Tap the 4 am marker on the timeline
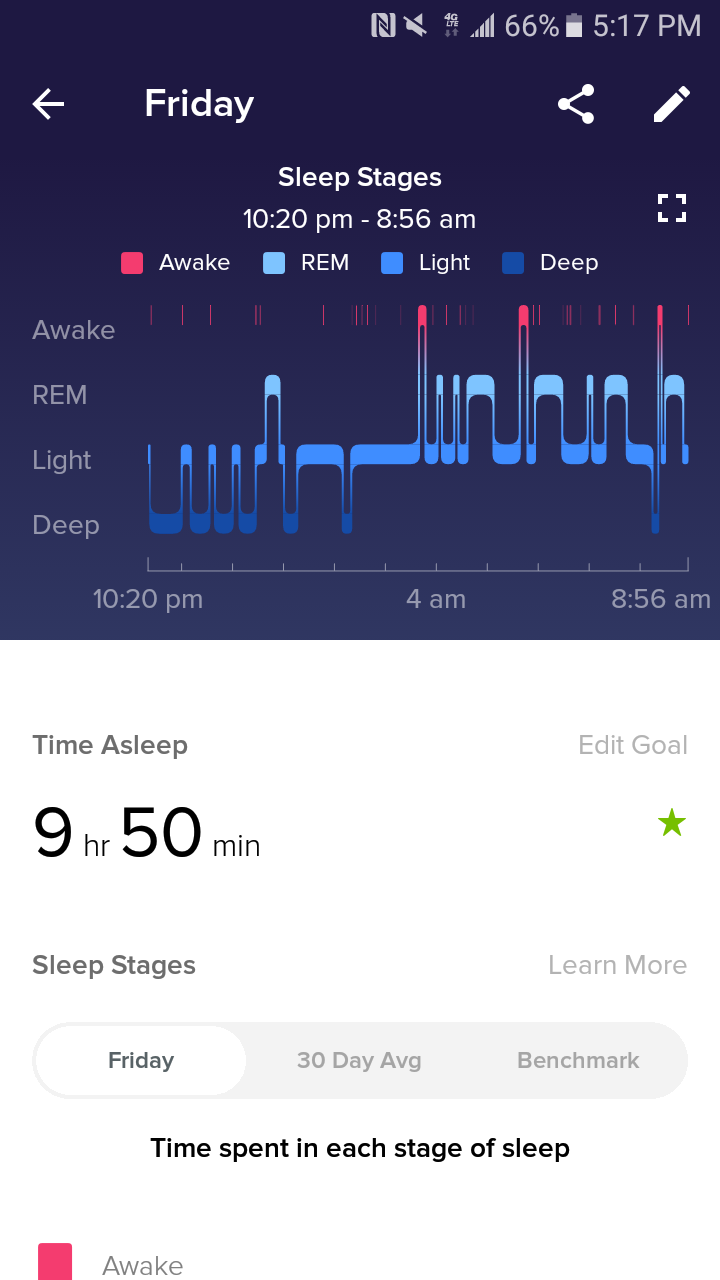 pos(436,598)
